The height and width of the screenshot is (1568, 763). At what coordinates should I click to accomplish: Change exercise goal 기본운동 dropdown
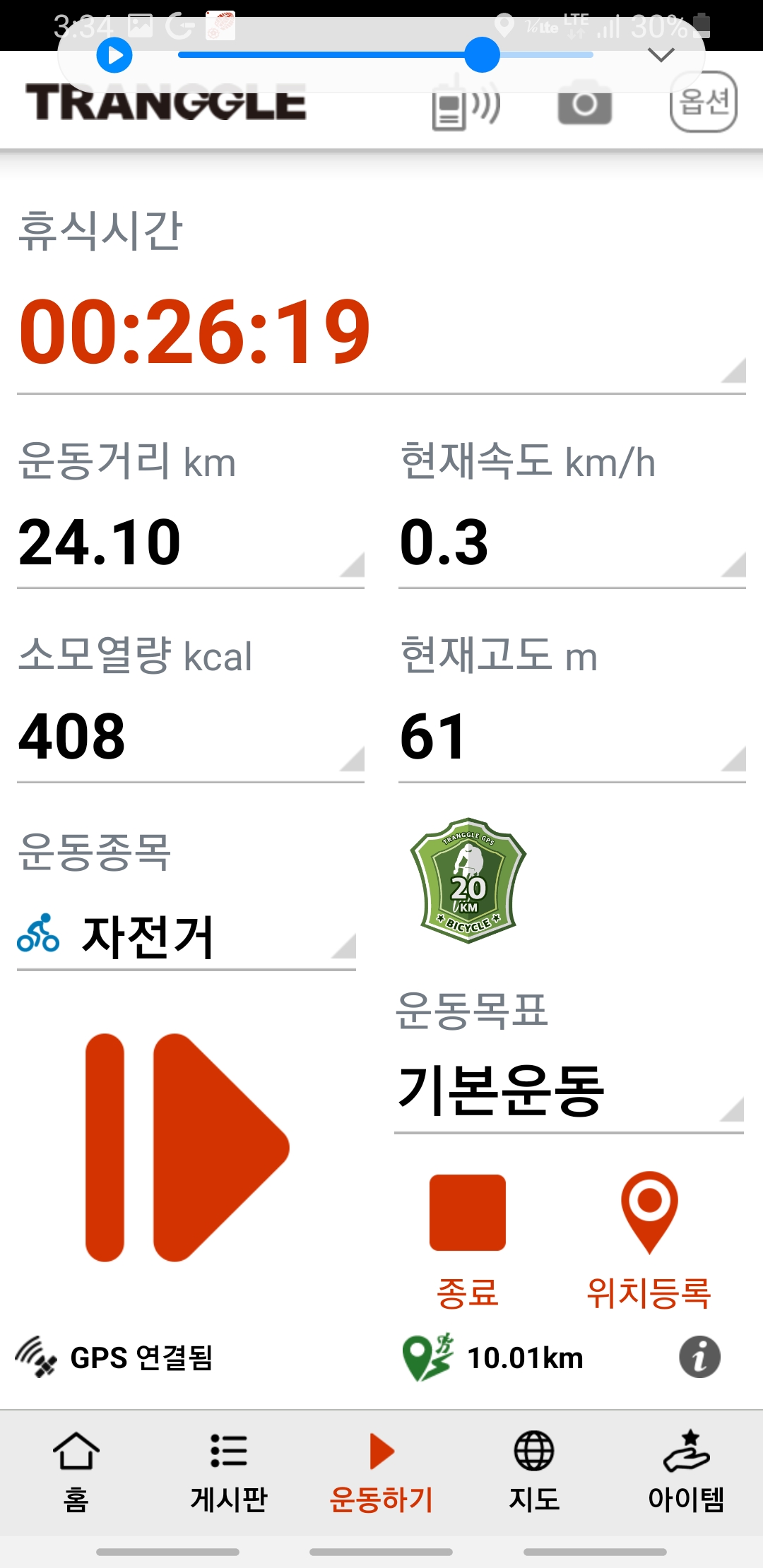pyautogui.click(x=568, y=1091)
